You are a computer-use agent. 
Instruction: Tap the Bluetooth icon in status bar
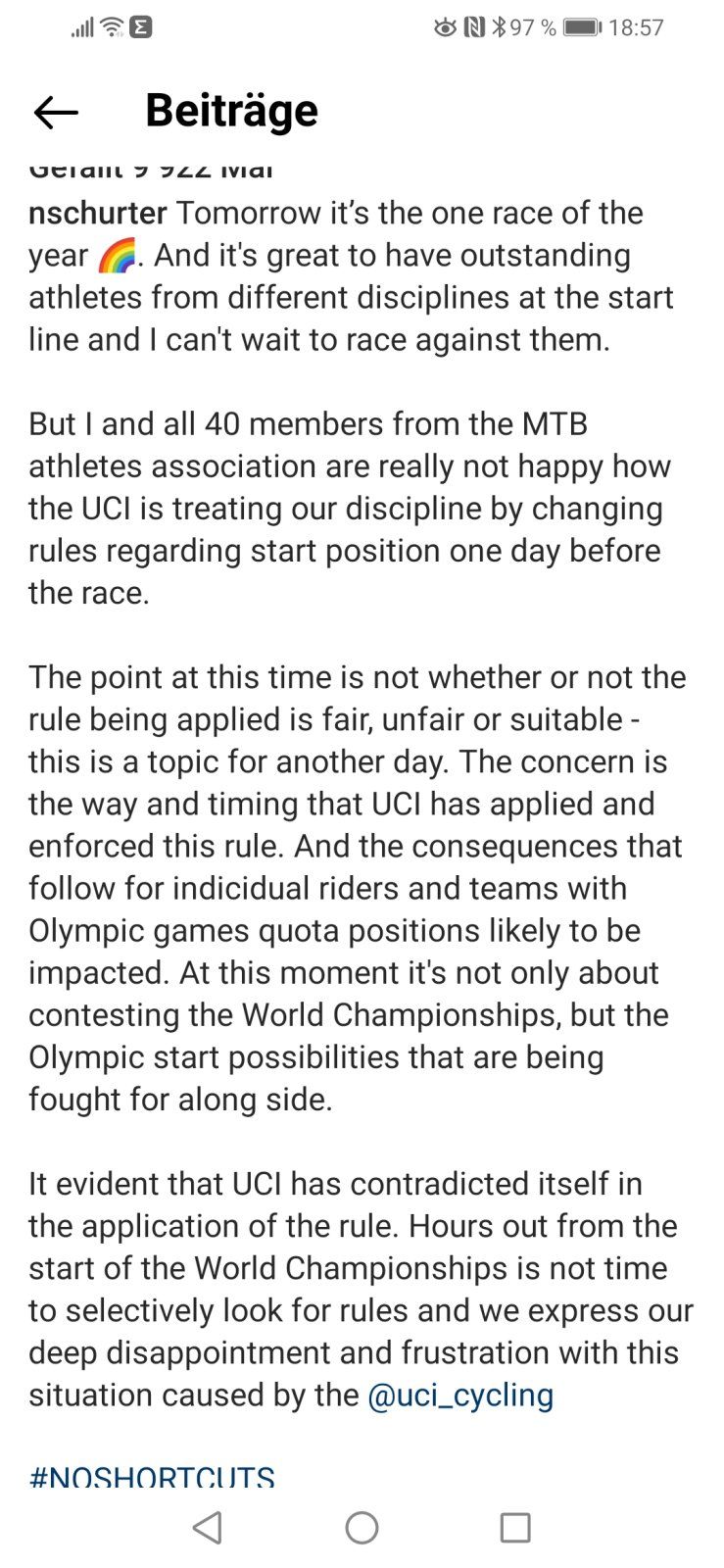point(500,28)
